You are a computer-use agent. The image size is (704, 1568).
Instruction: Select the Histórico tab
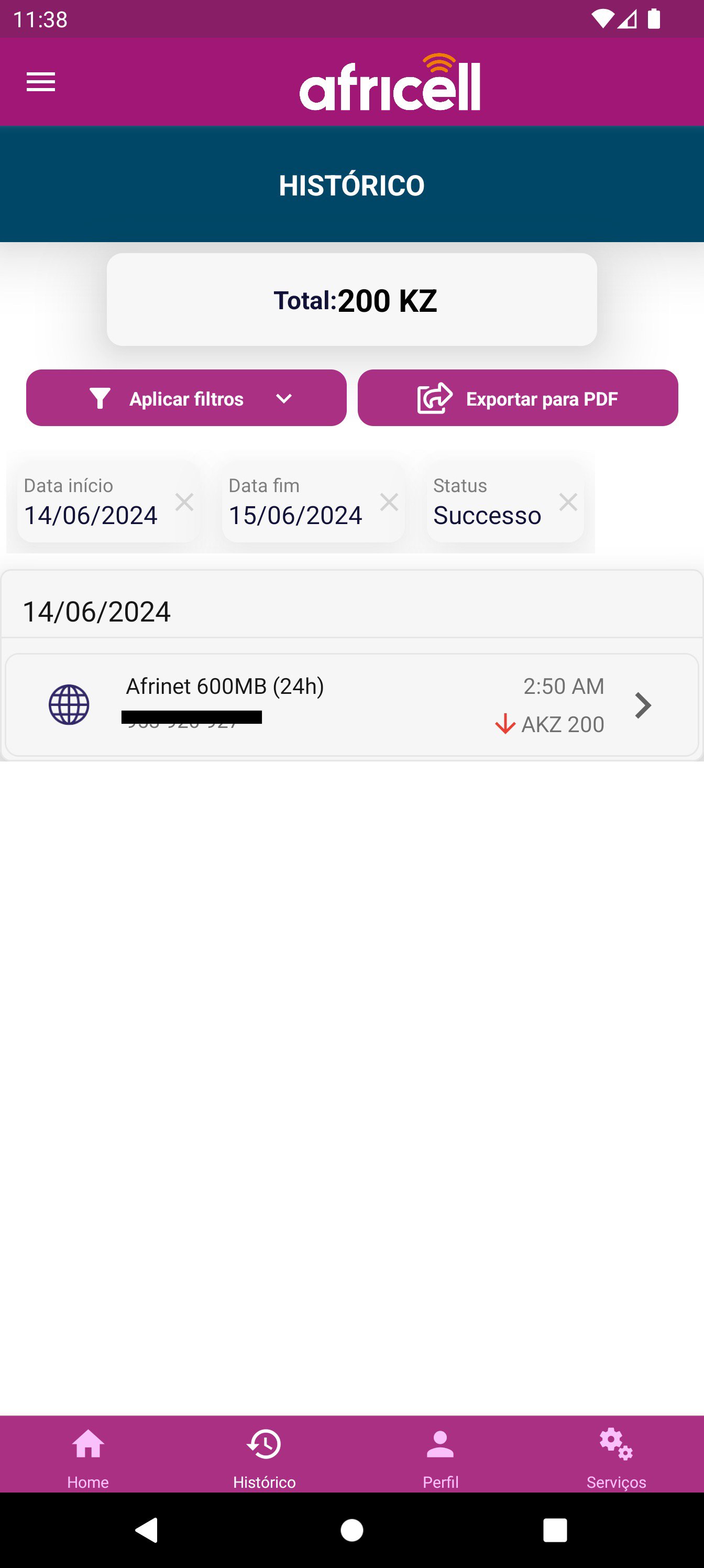click(264, 1455)
